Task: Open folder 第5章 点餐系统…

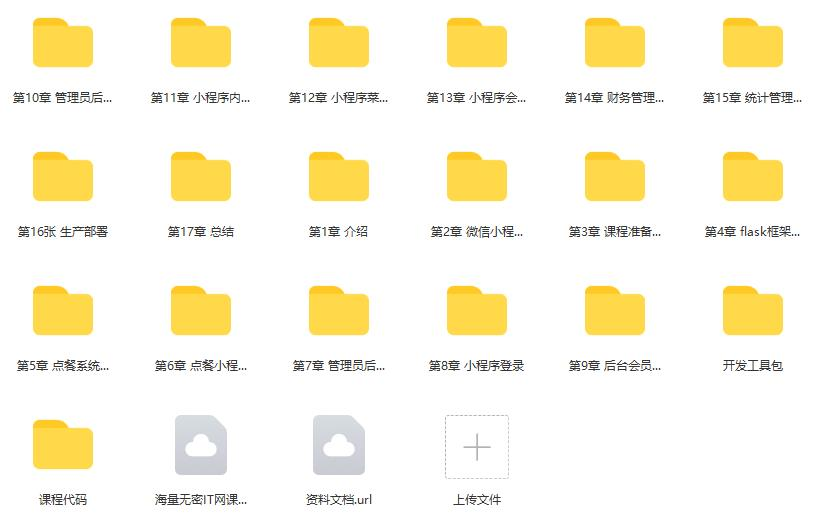Action: pos(63,311)
